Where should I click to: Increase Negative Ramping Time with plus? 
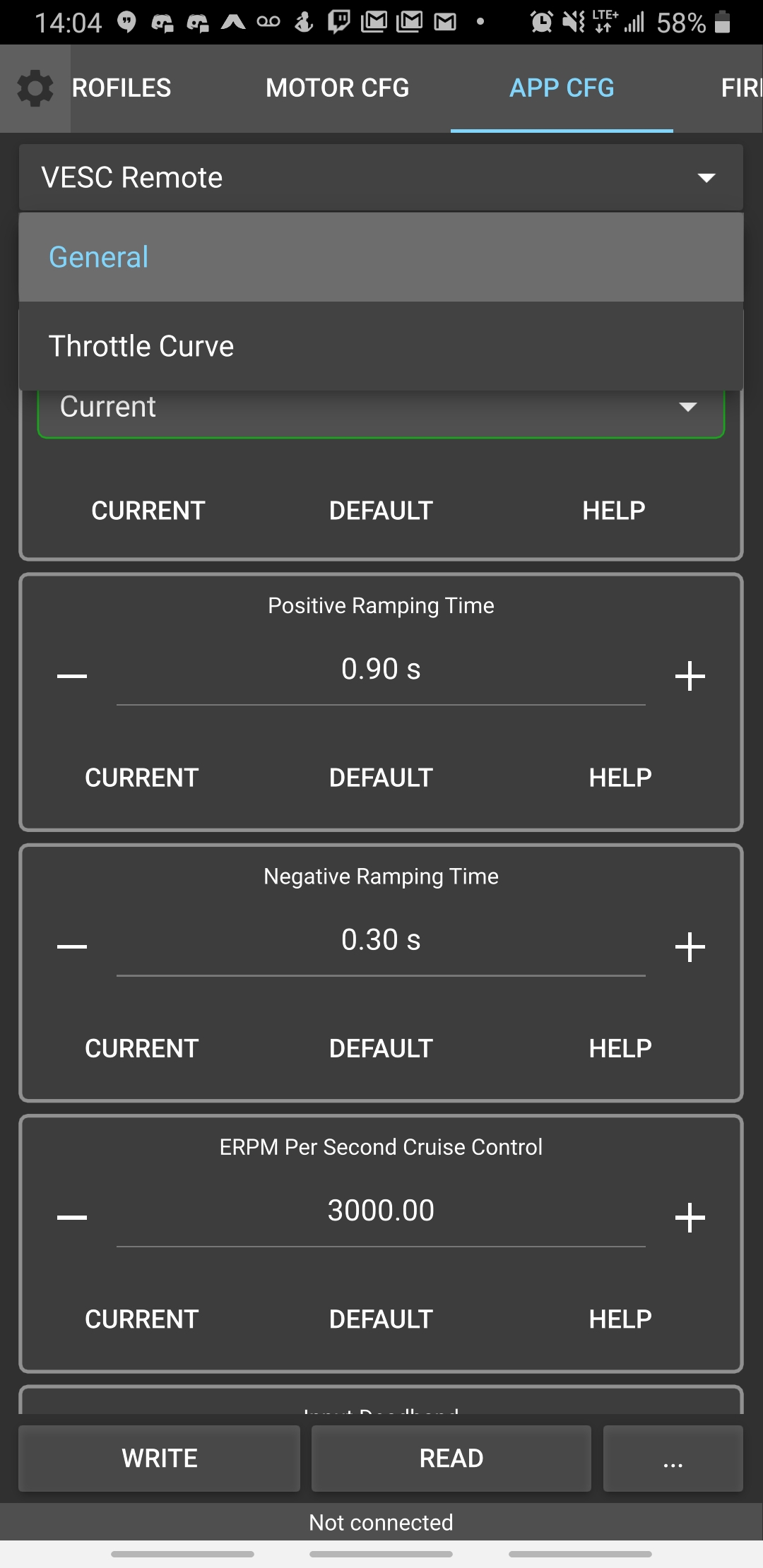point(690,946)
